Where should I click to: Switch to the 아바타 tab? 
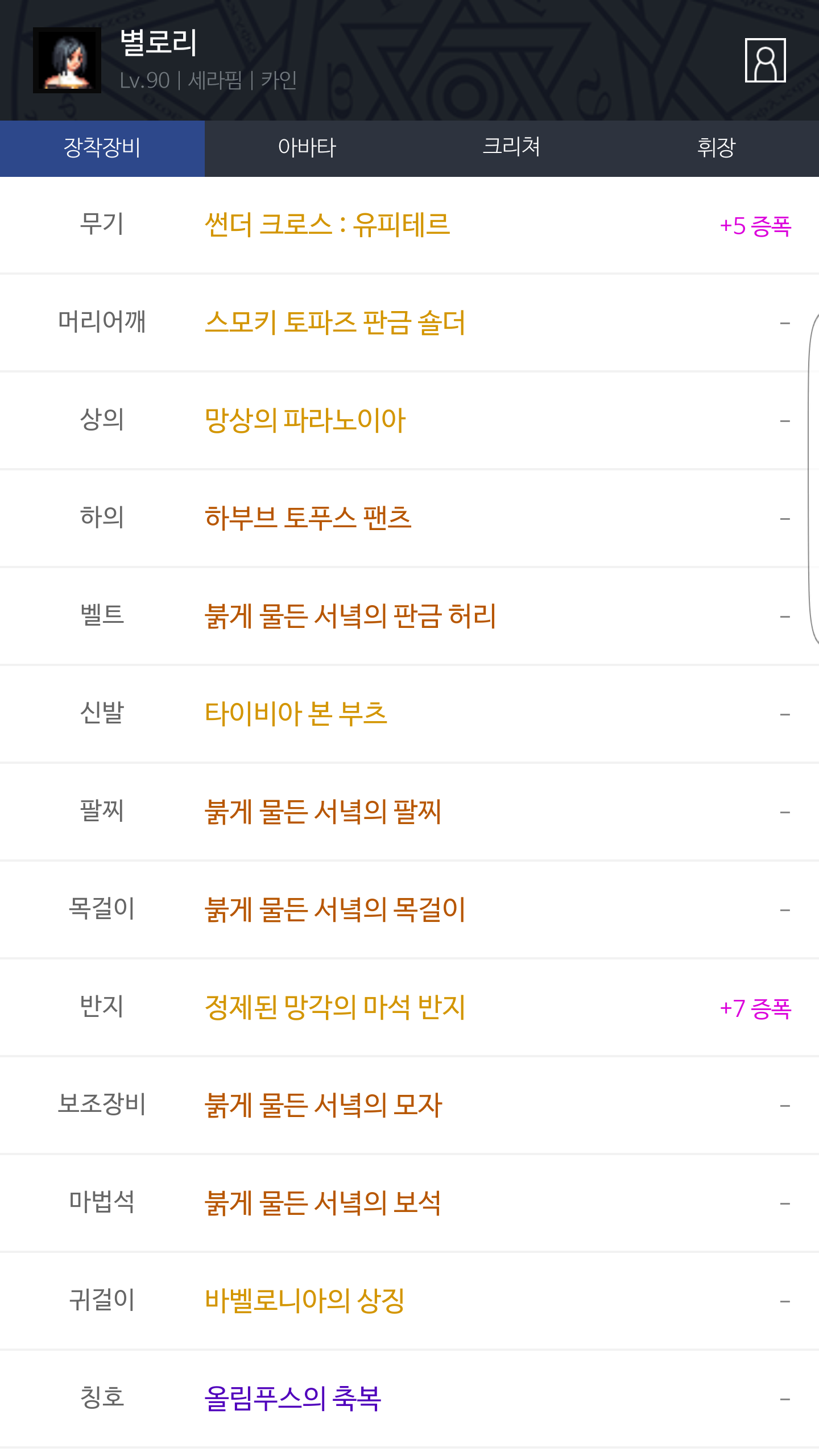[x=307, y=148]
